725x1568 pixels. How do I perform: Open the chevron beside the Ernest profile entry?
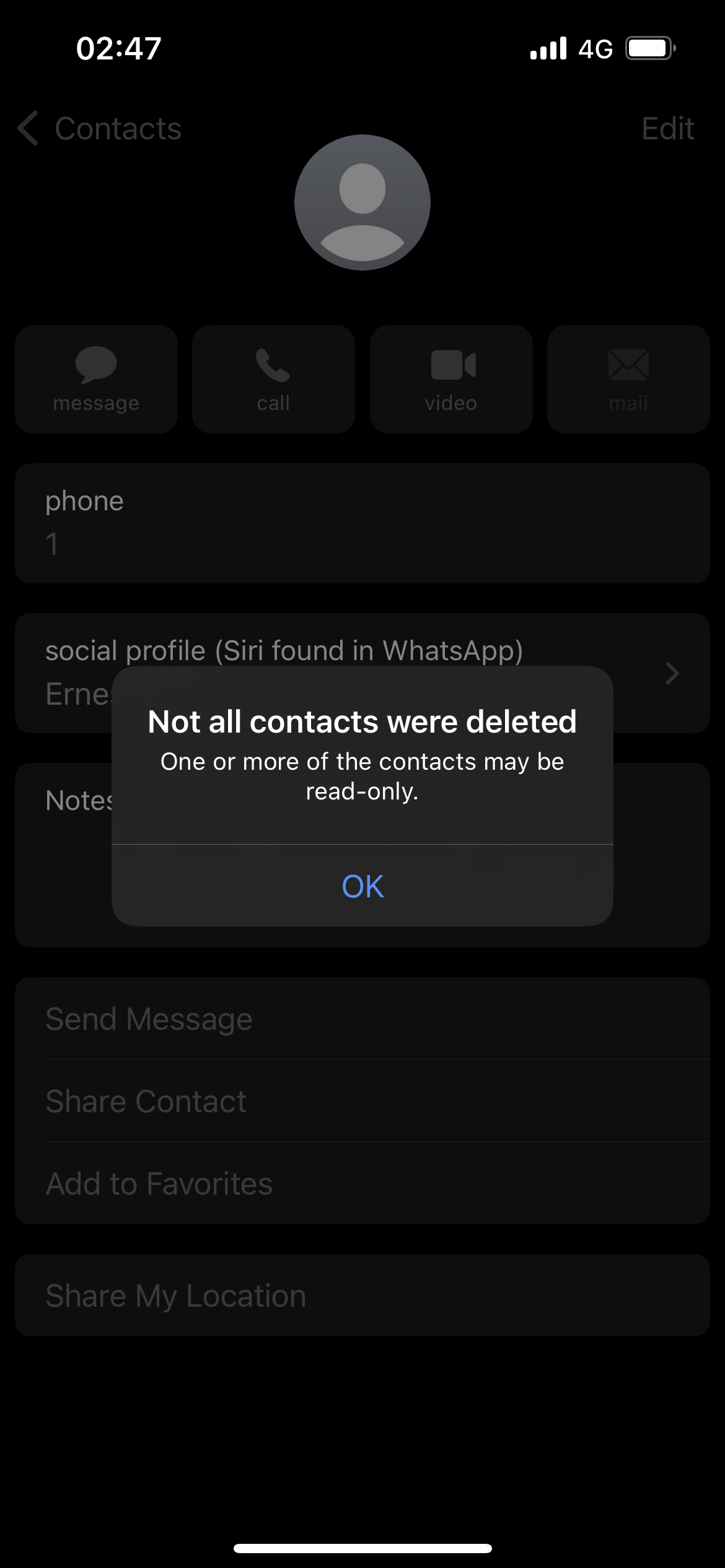pyautogui.click(x=672, y=674)
